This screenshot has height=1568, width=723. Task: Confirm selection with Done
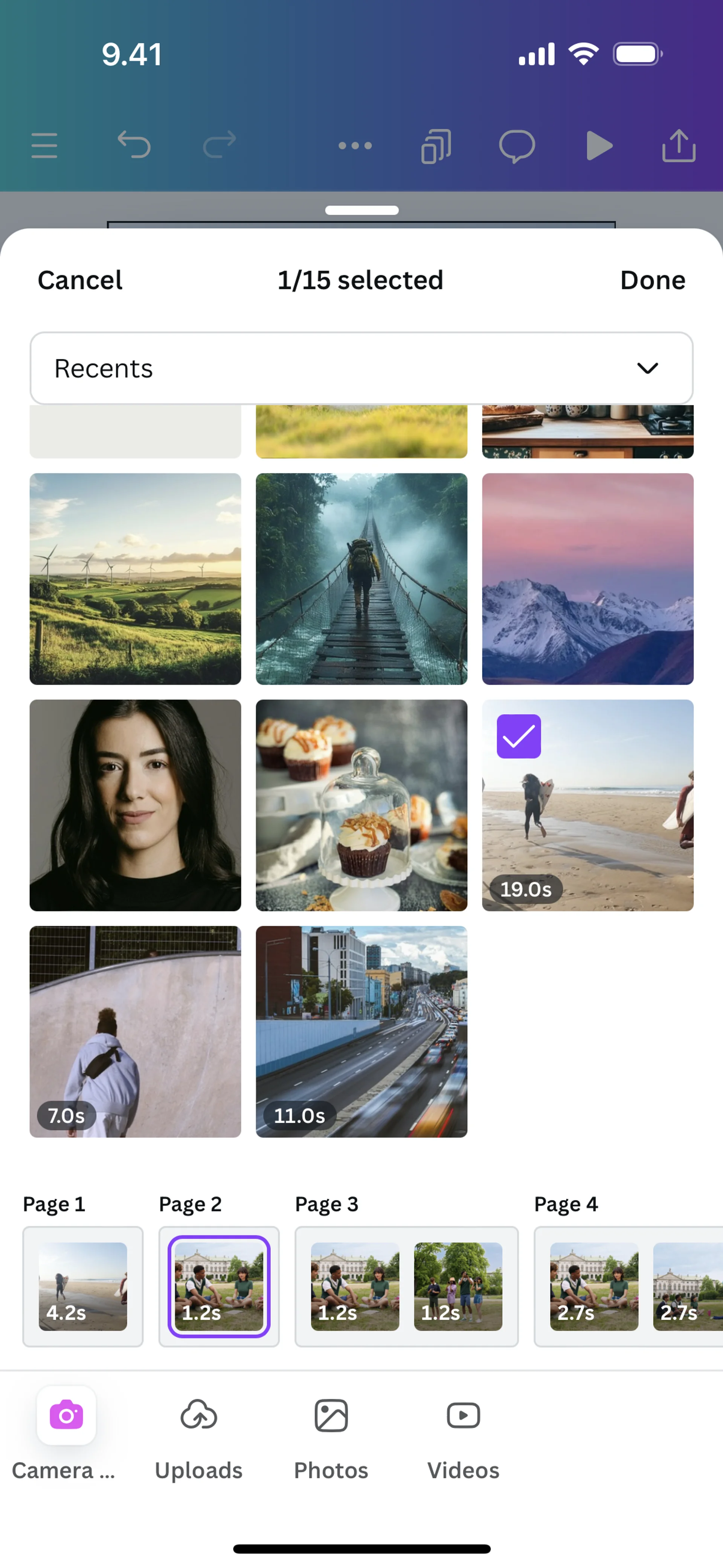[653, 281]
